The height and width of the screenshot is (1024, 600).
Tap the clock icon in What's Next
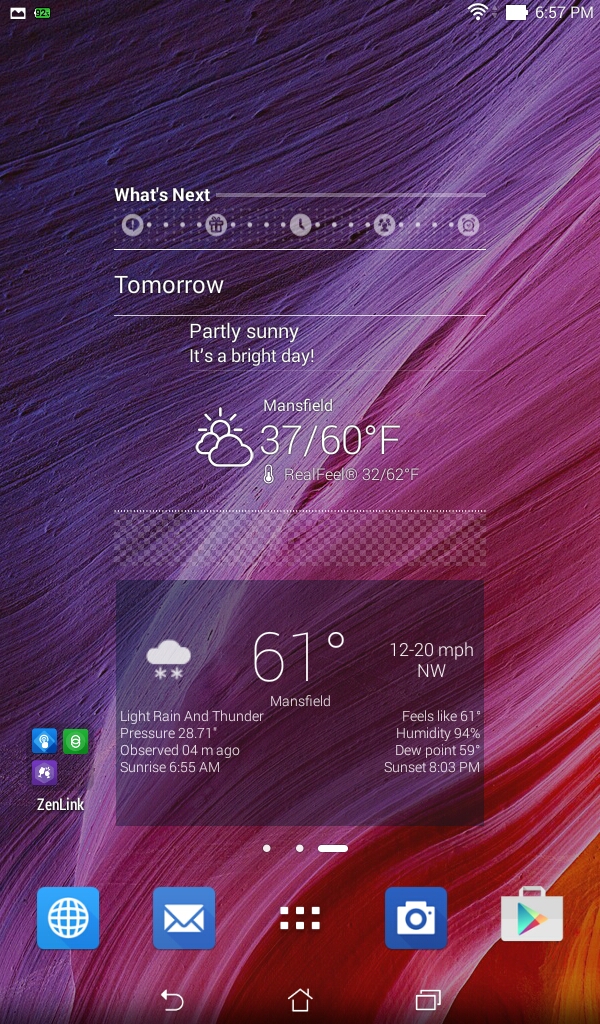[x=300, y=225]
